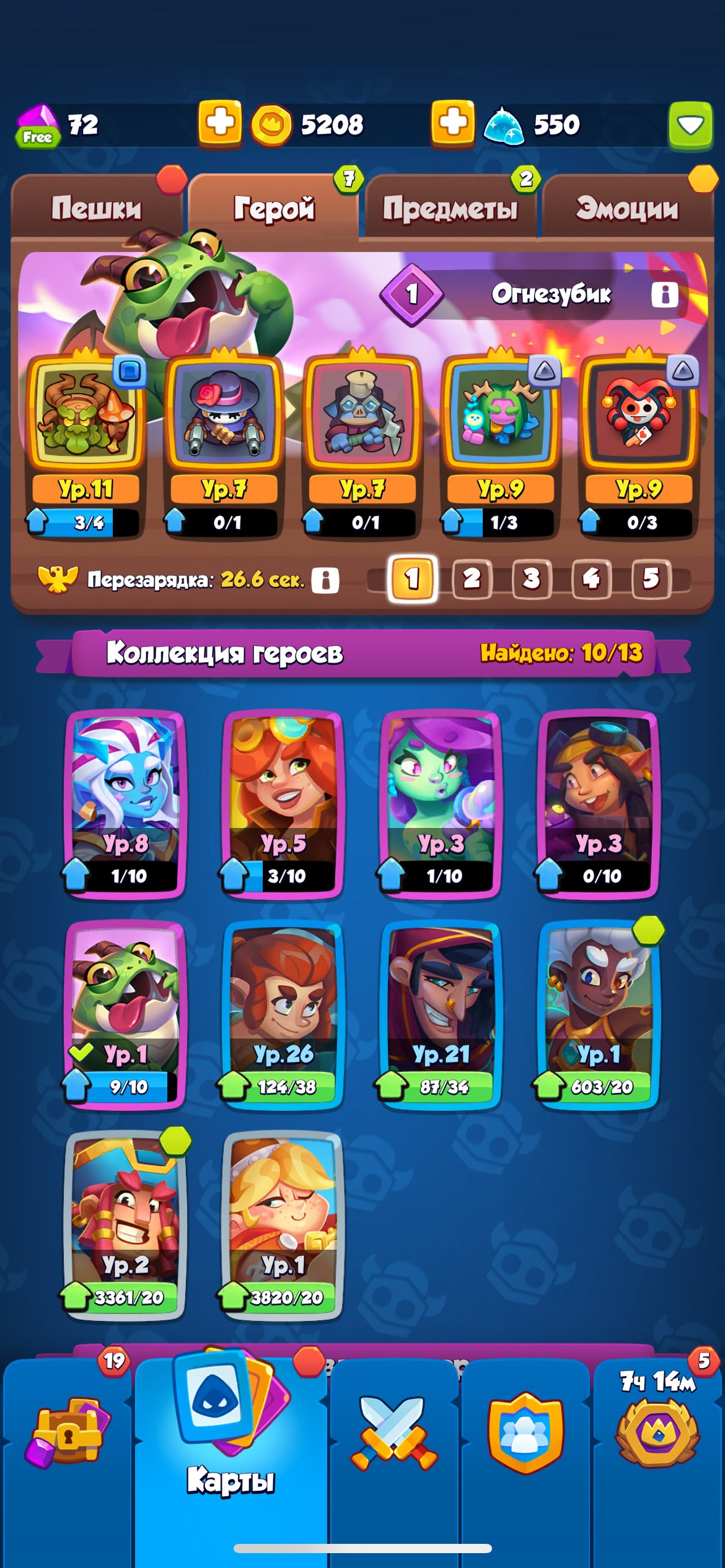Show info about Огнезубик hero
This screenshot has height=1568, width=725.
click(664, 295)
